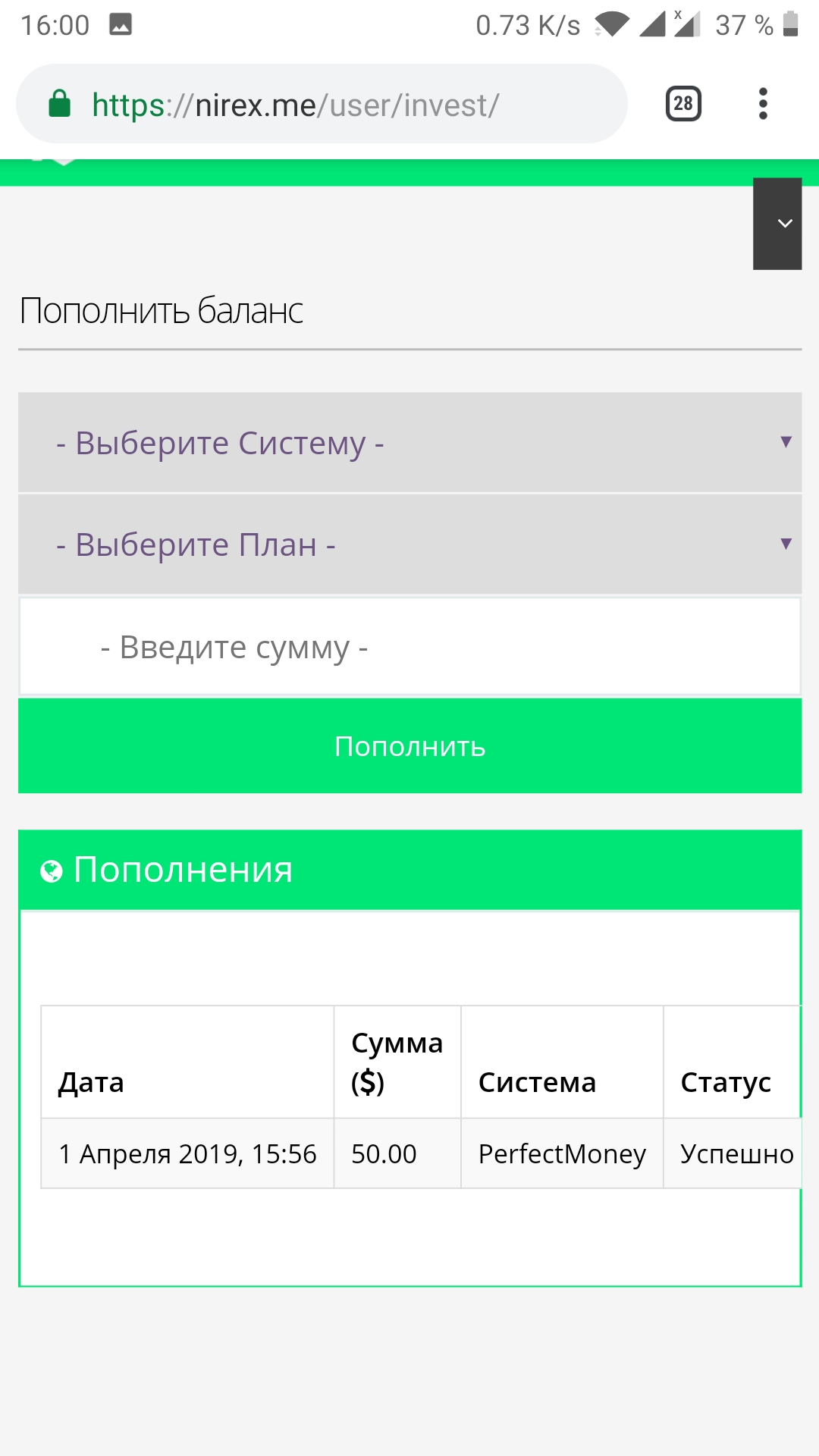The height and width of the screenshot is (1456, 819).
Task: Open the browser overflow menu
Action: click(763, 104)
